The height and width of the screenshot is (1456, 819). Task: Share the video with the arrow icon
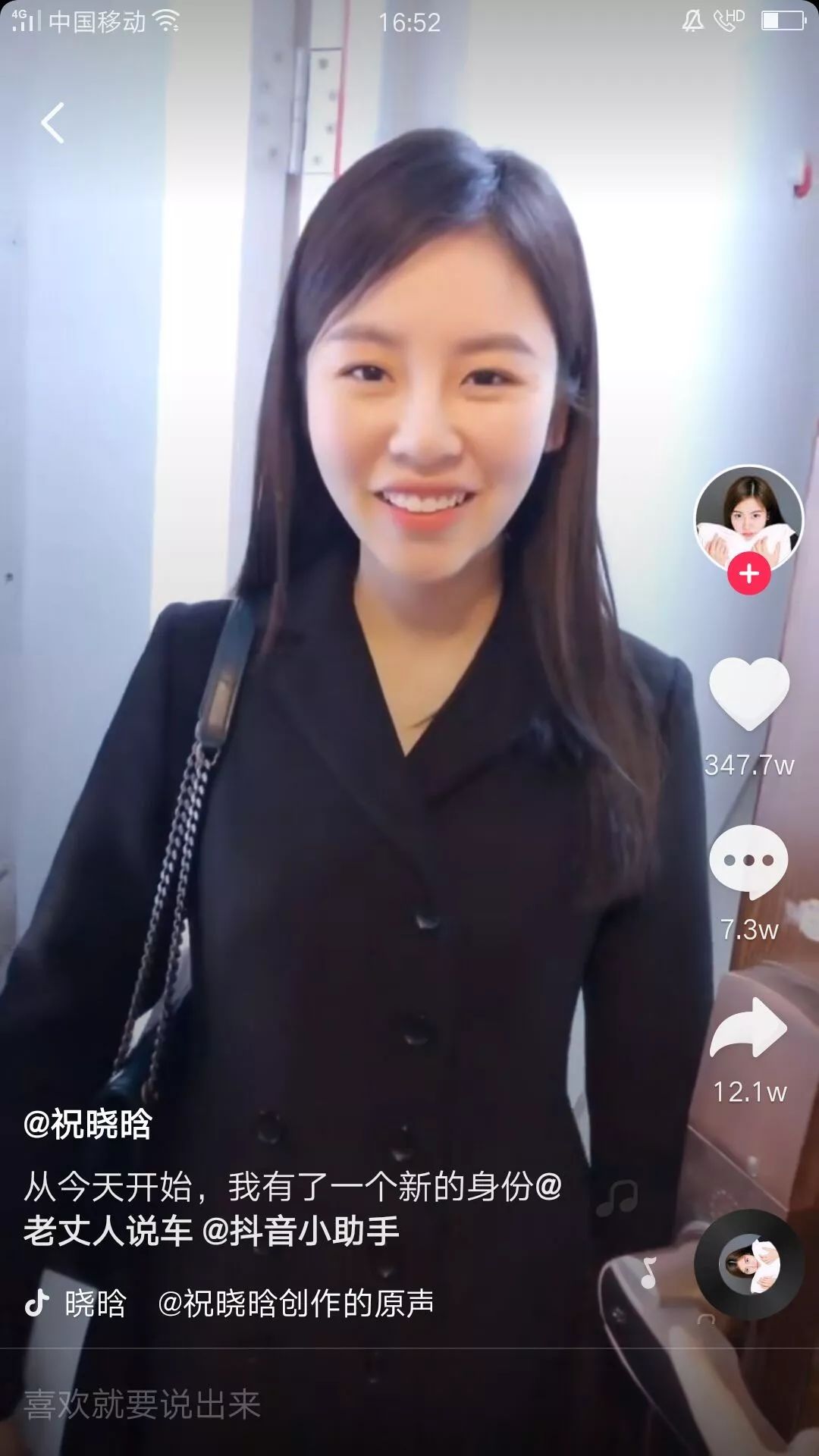[748, 1028]
